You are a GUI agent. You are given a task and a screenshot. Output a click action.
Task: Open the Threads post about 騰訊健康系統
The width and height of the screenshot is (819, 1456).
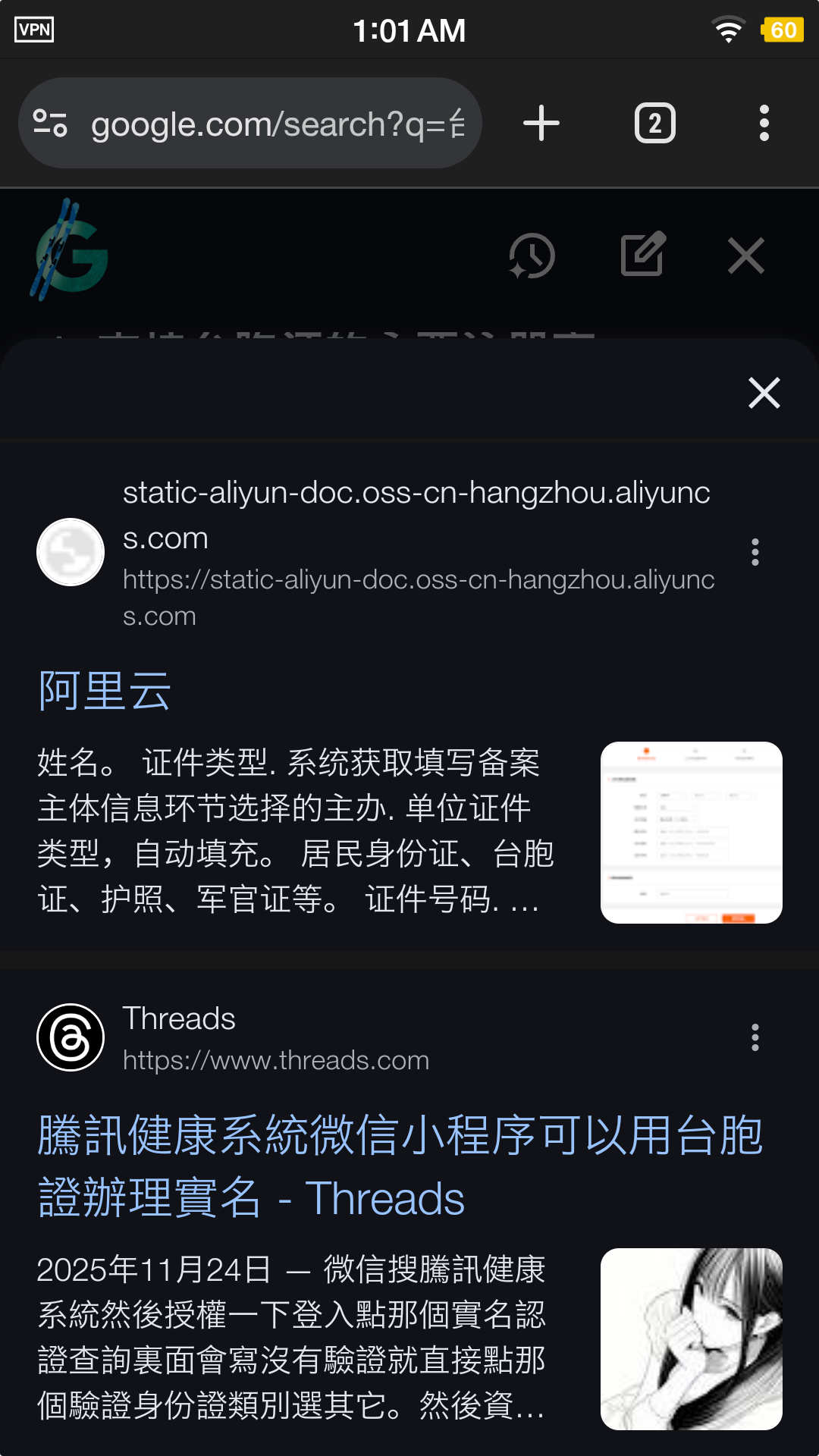(x=400, y=1166)
